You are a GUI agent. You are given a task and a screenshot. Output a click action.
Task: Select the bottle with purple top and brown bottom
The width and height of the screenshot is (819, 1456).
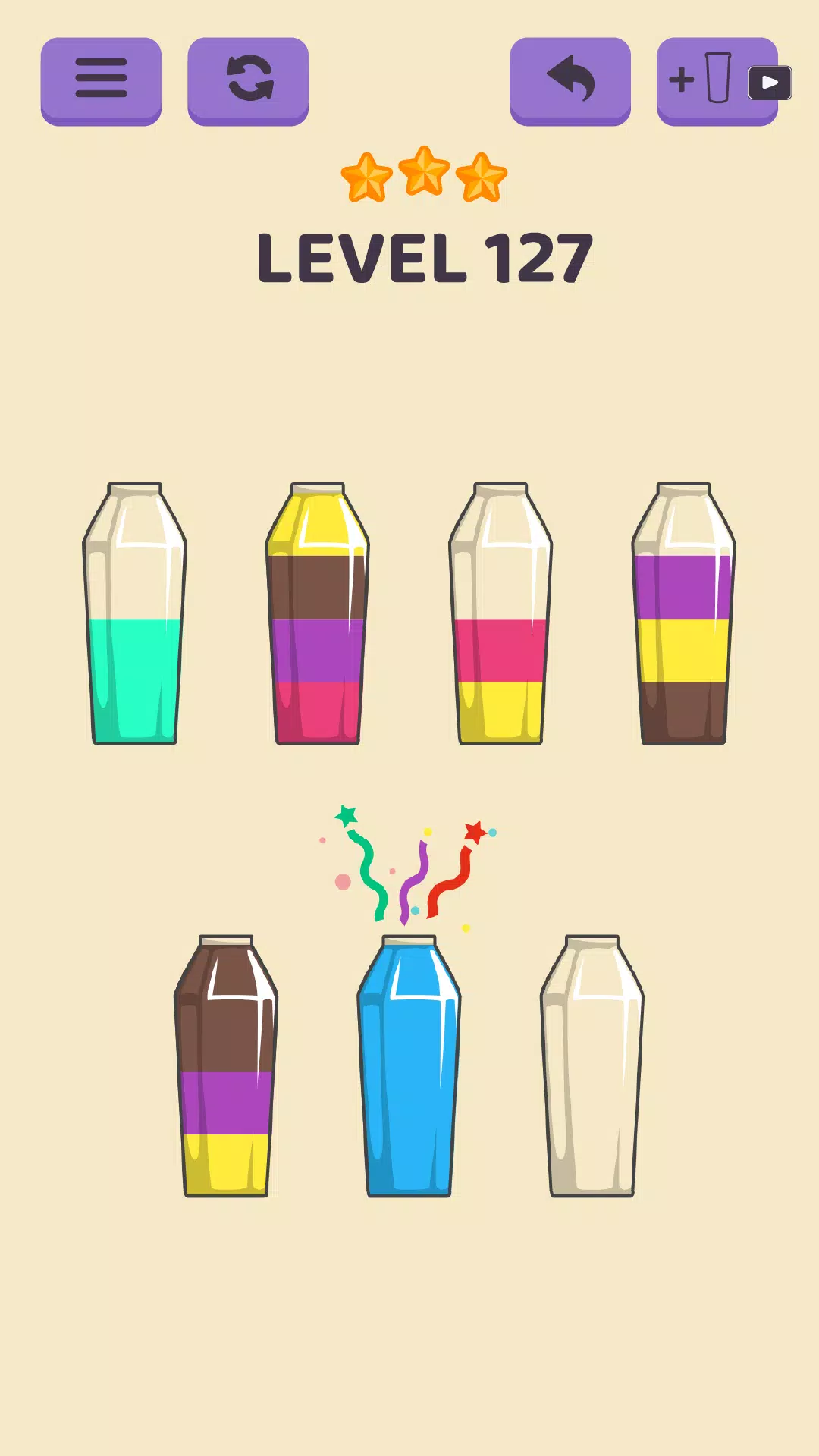[x=683, y=614]
